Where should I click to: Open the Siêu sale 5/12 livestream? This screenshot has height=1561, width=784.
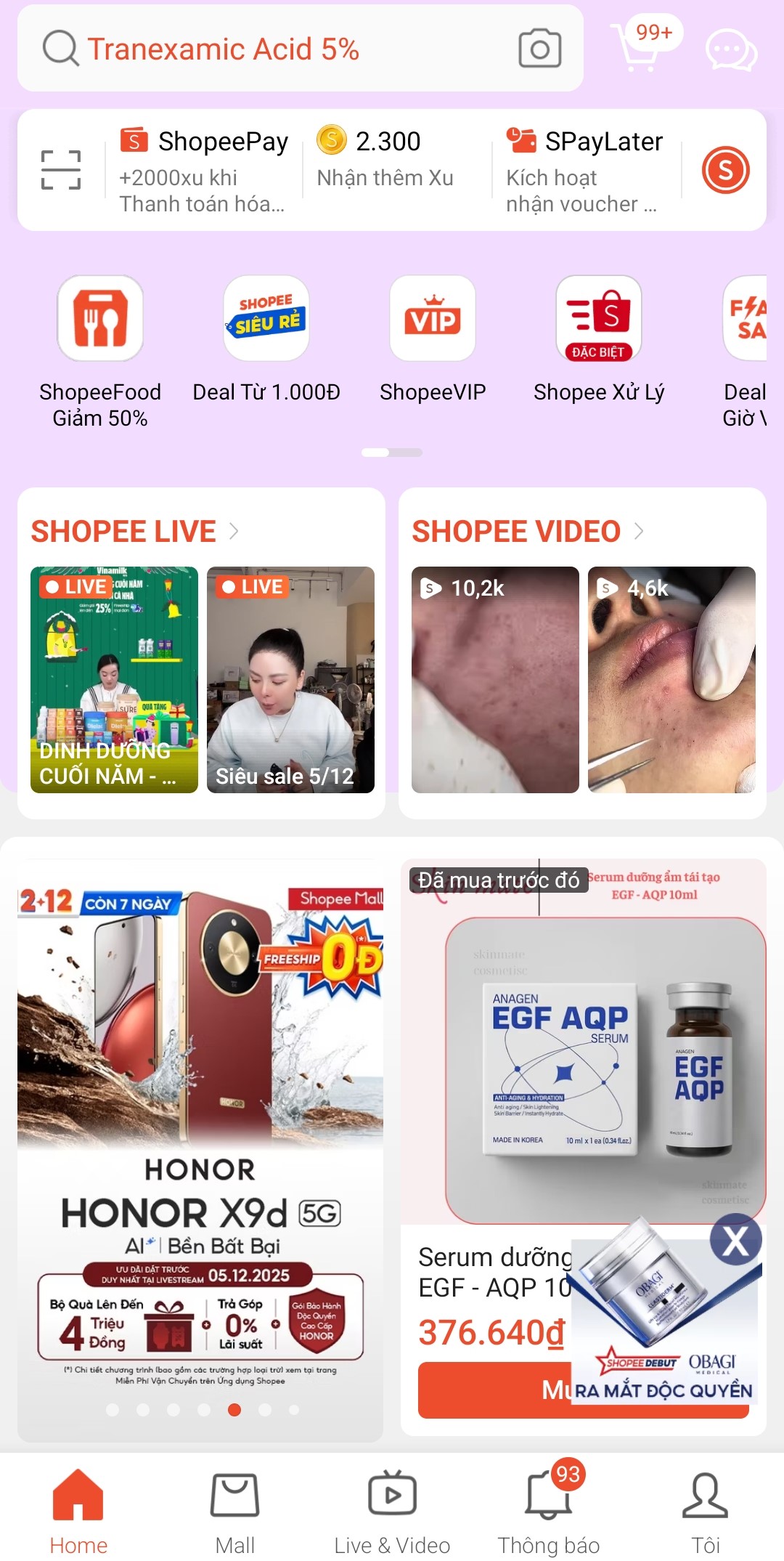pos(290,683)
